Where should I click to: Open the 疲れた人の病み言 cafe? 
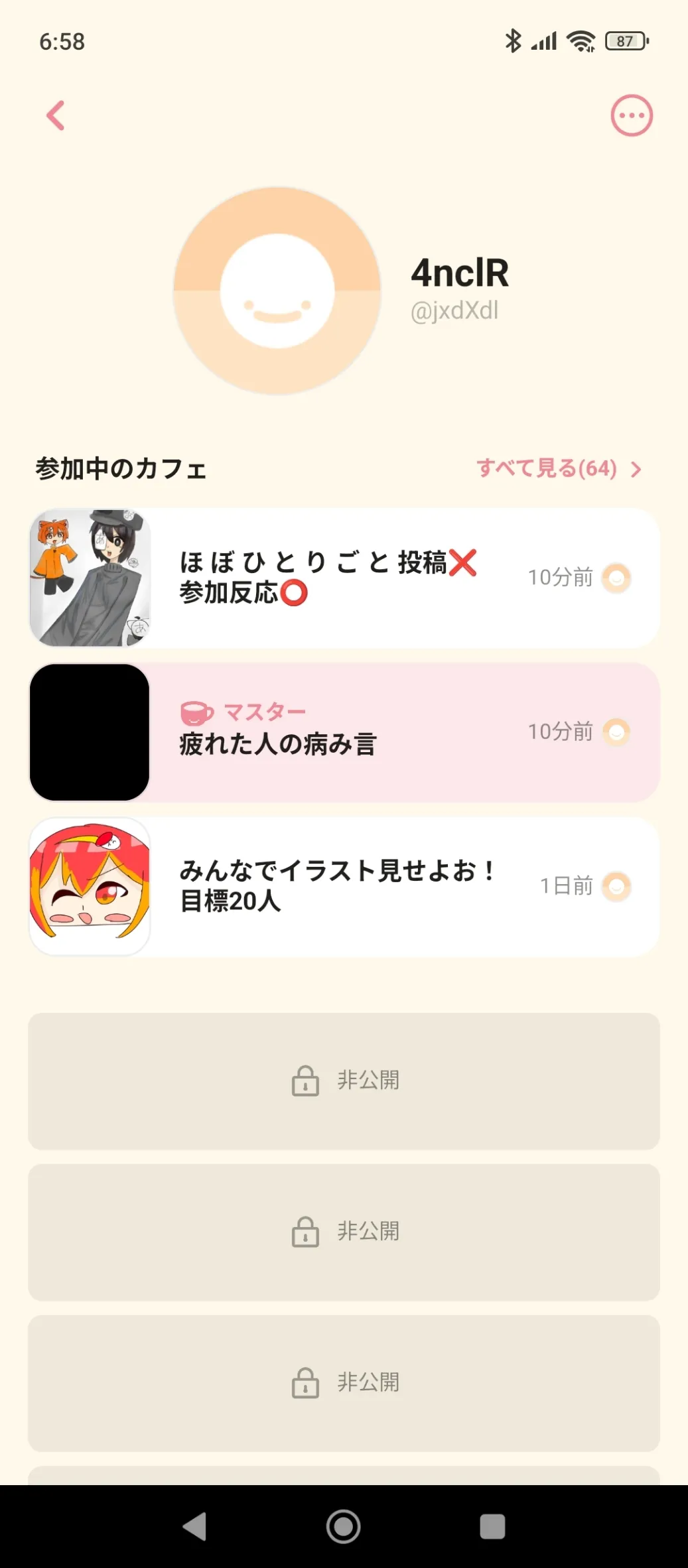point(344,732)
